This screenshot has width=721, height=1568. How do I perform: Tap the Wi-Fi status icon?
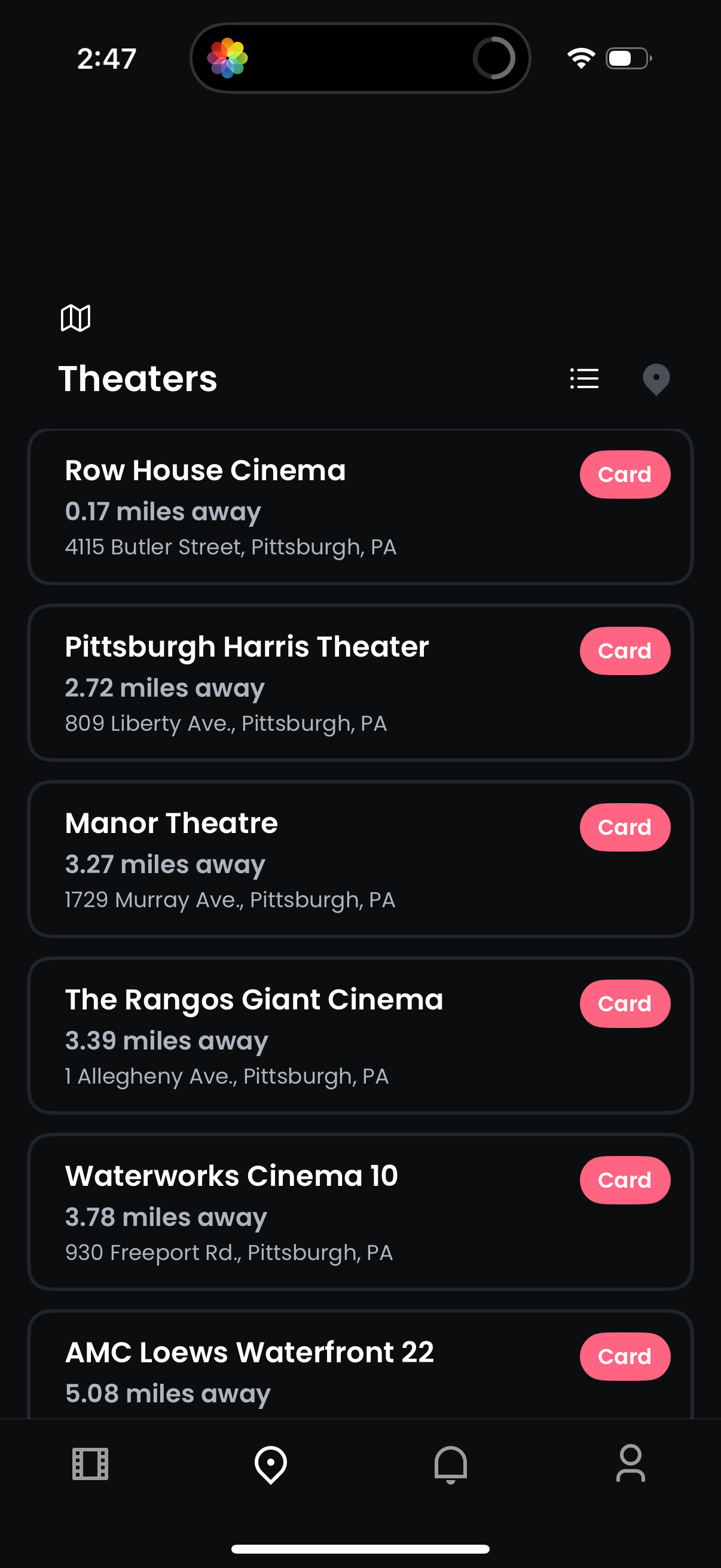[580, 58]
